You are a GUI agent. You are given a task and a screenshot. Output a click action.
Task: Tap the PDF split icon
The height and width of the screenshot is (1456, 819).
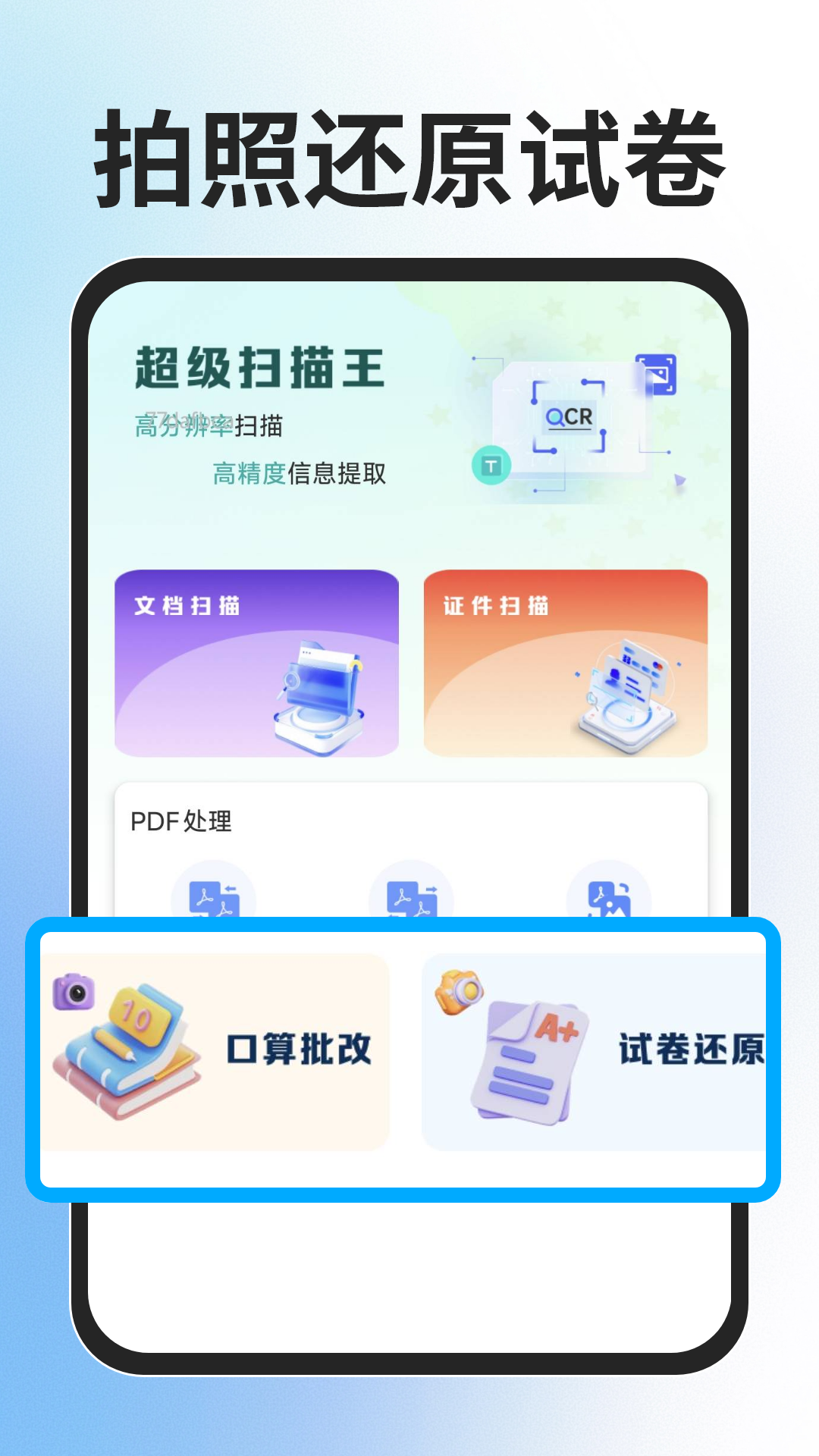tap(410, 899)
